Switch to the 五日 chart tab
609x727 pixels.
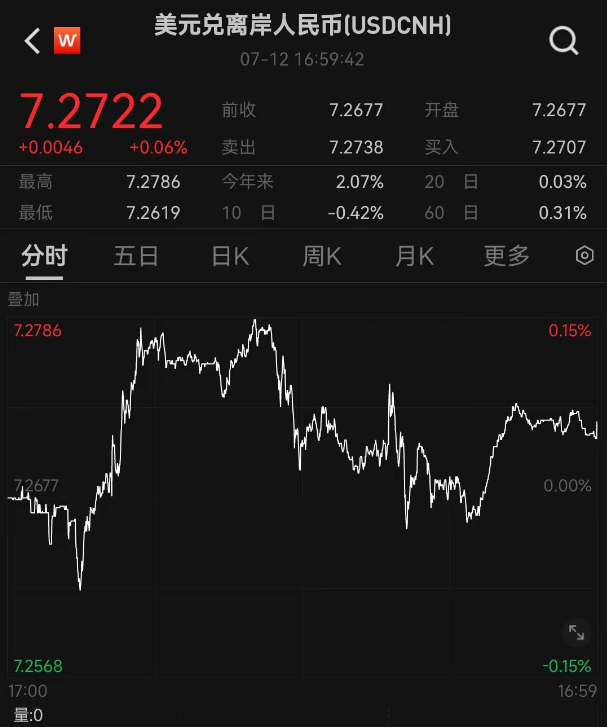[x=136, y=256]
